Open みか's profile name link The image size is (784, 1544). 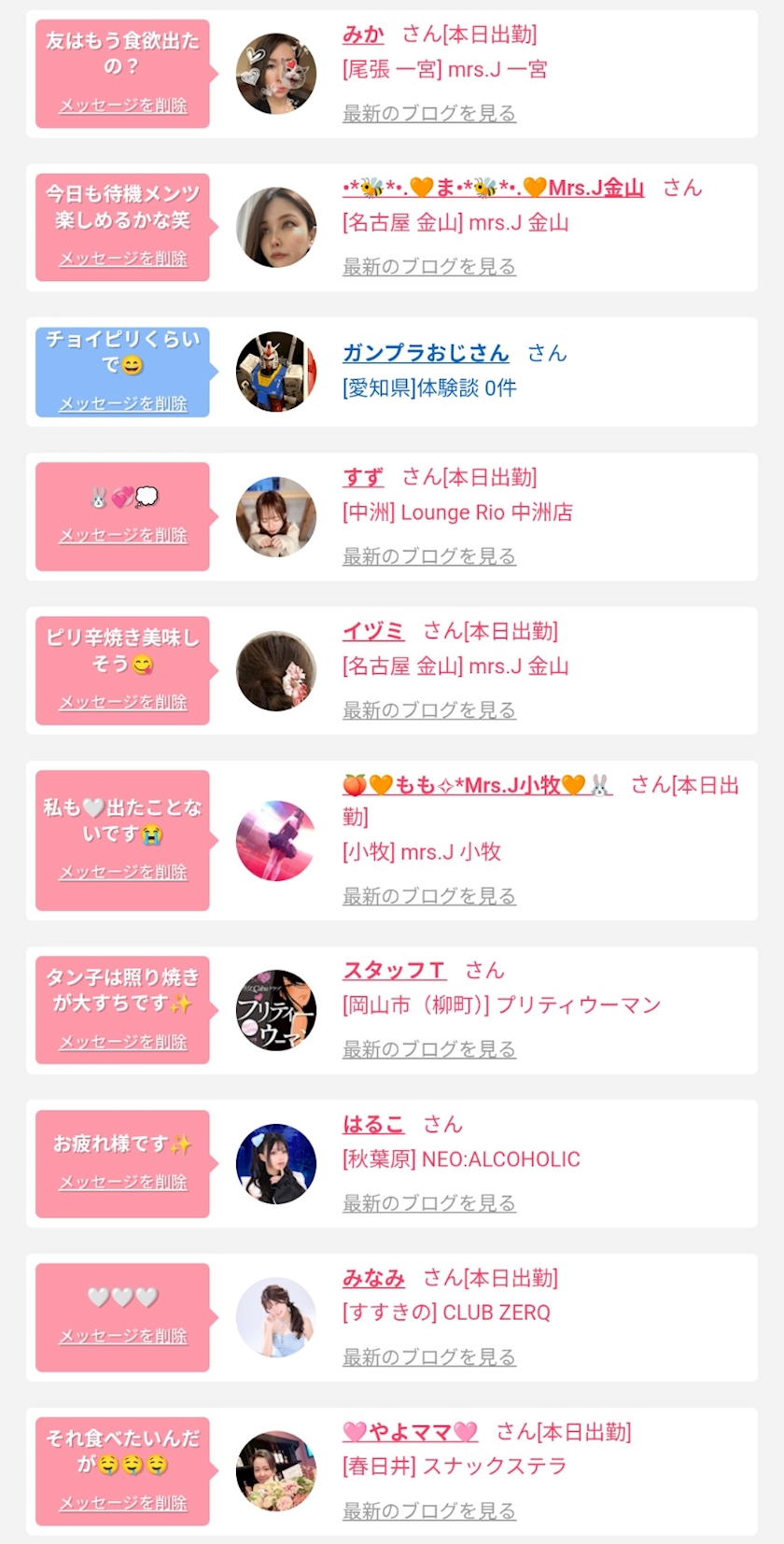pos(363,35)
